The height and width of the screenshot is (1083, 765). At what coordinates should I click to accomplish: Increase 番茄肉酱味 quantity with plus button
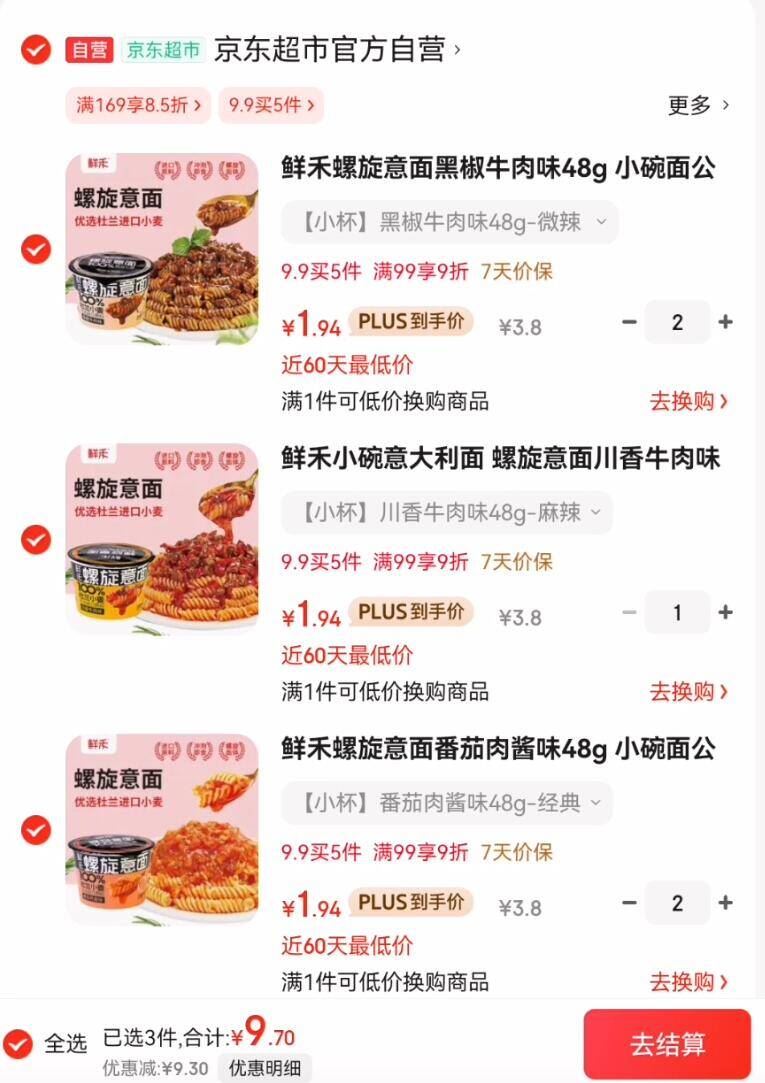727,902
